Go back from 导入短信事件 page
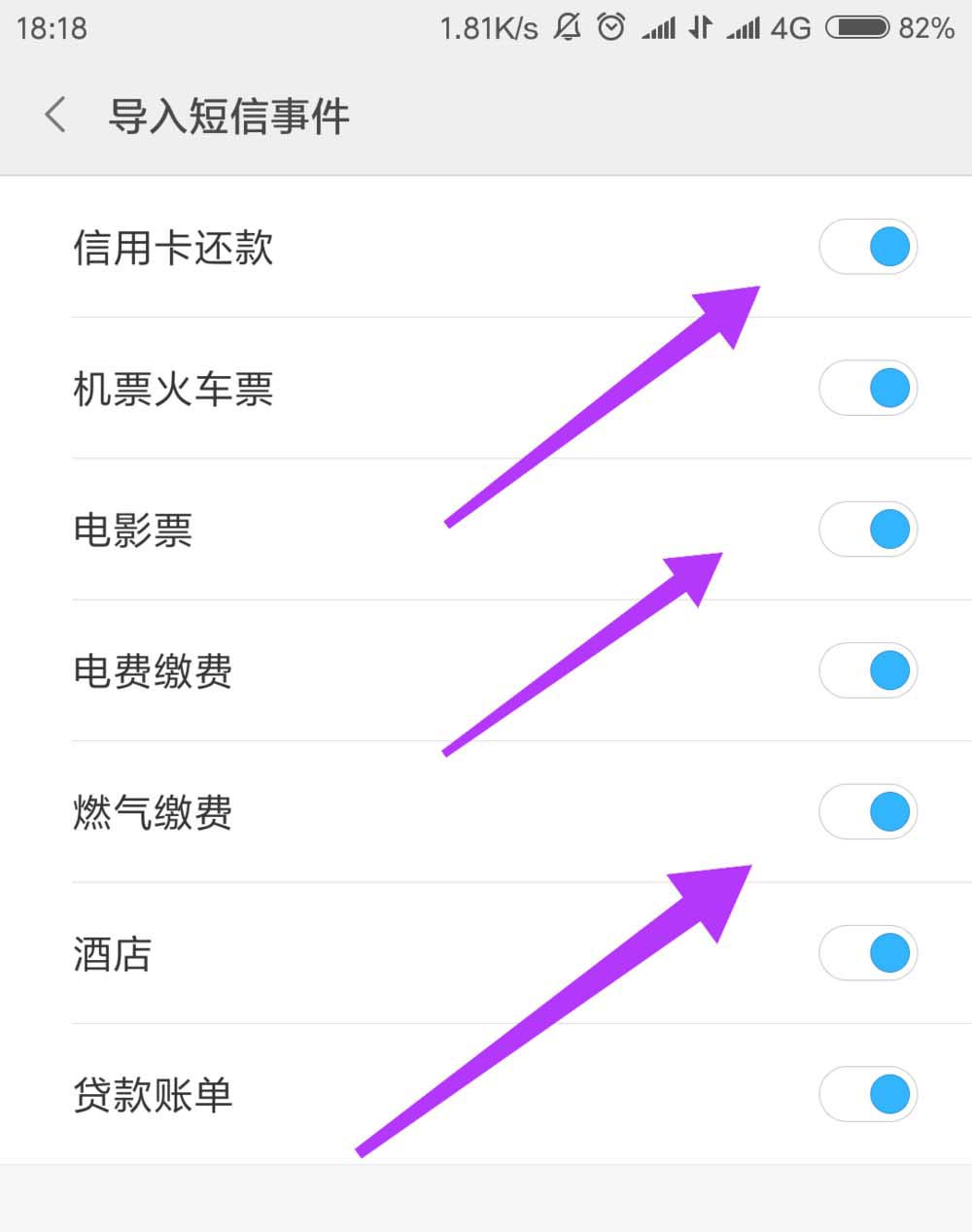 coord(55,115)
